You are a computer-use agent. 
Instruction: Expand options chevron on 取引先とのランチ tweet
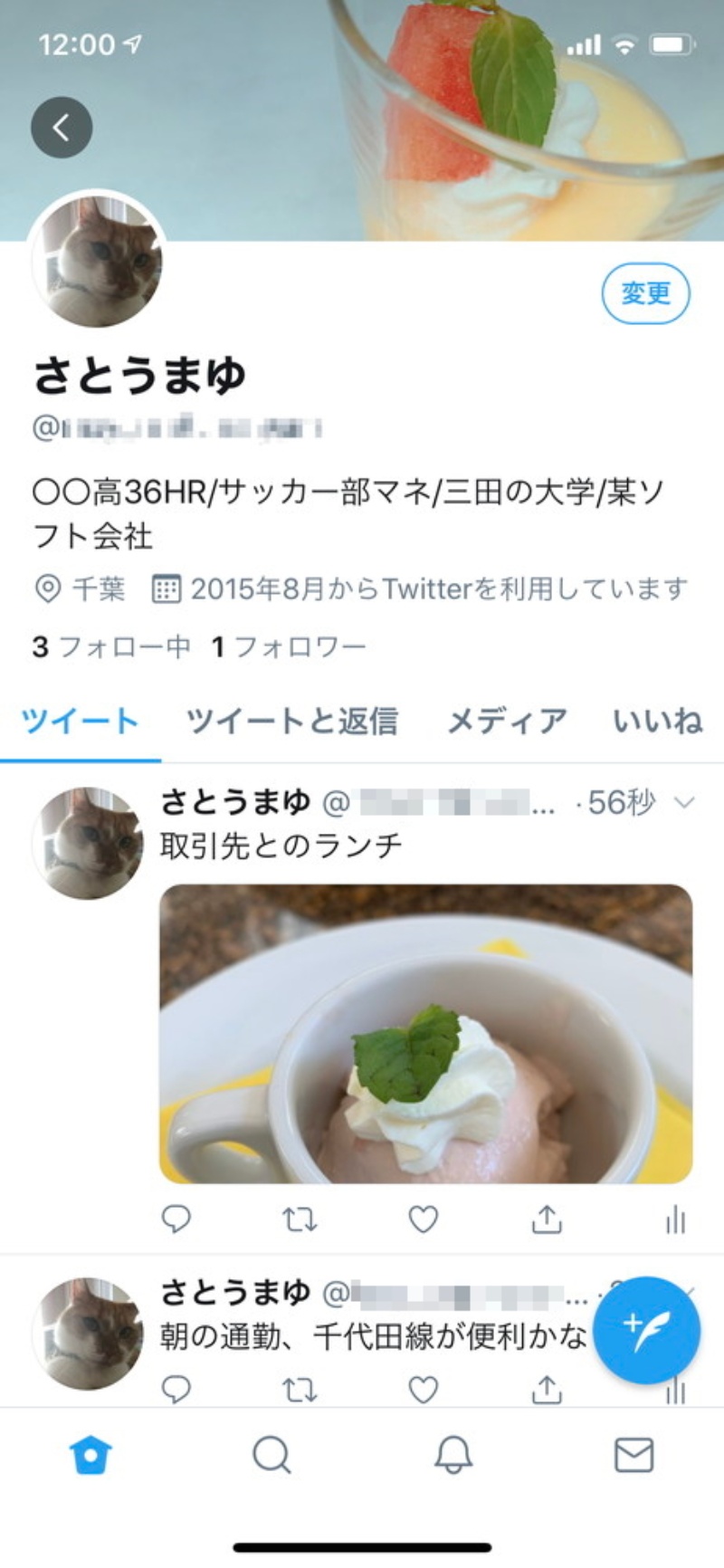click(x=685, y=802)
